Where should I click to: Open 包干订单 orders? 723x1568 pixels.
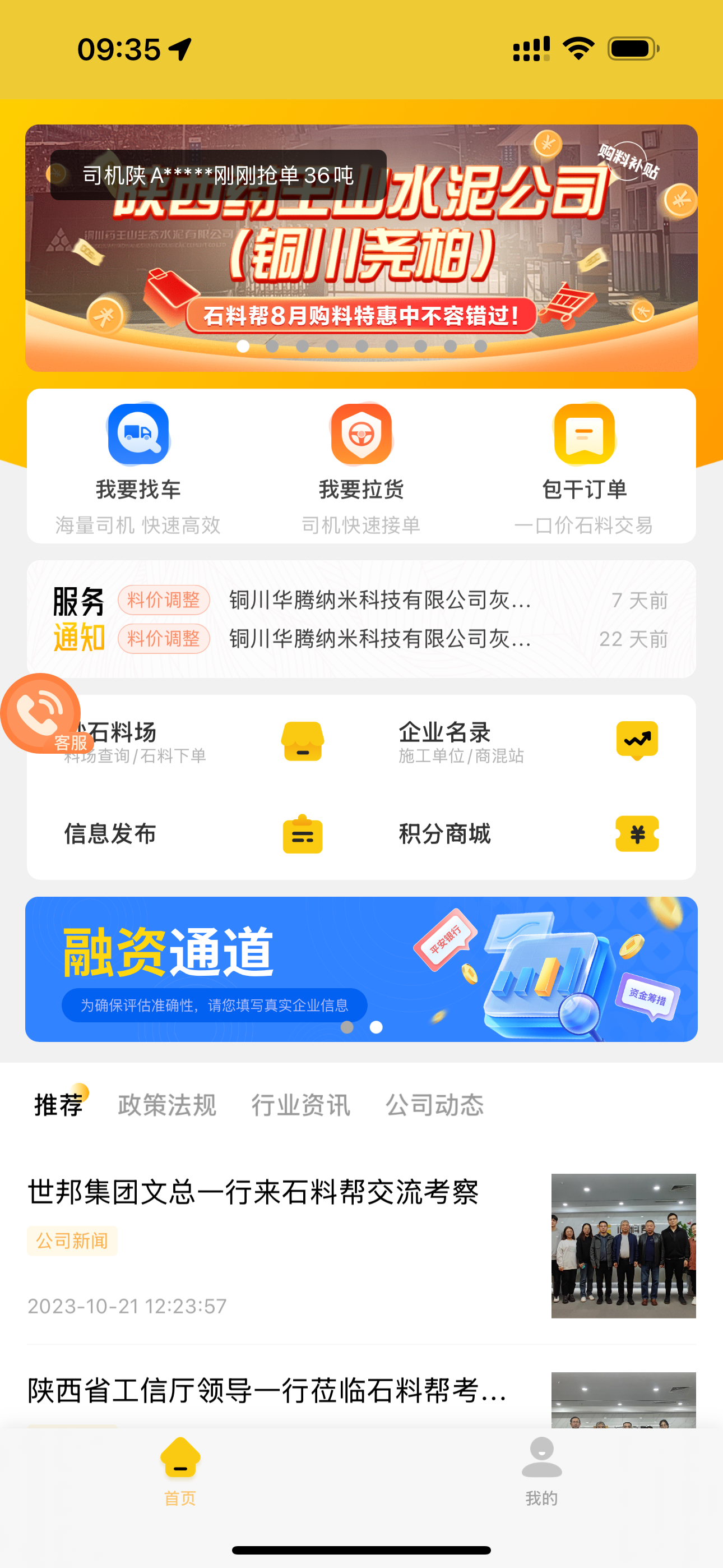pyautogui.click(x=584, y=465)
